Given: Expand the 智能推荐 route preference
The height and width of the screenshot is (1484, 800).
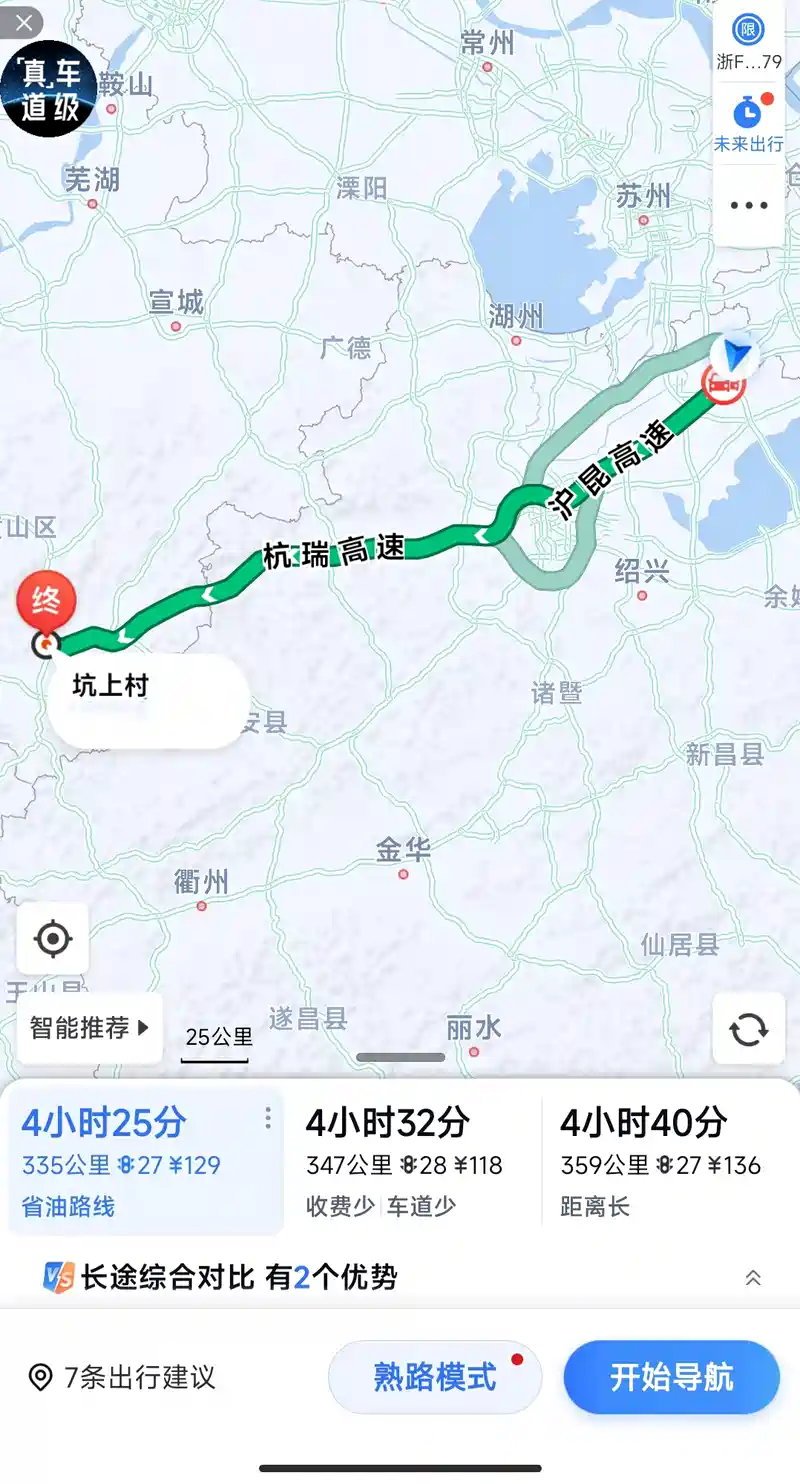Looking at the screenshot, I should [x=89, y=1027].
